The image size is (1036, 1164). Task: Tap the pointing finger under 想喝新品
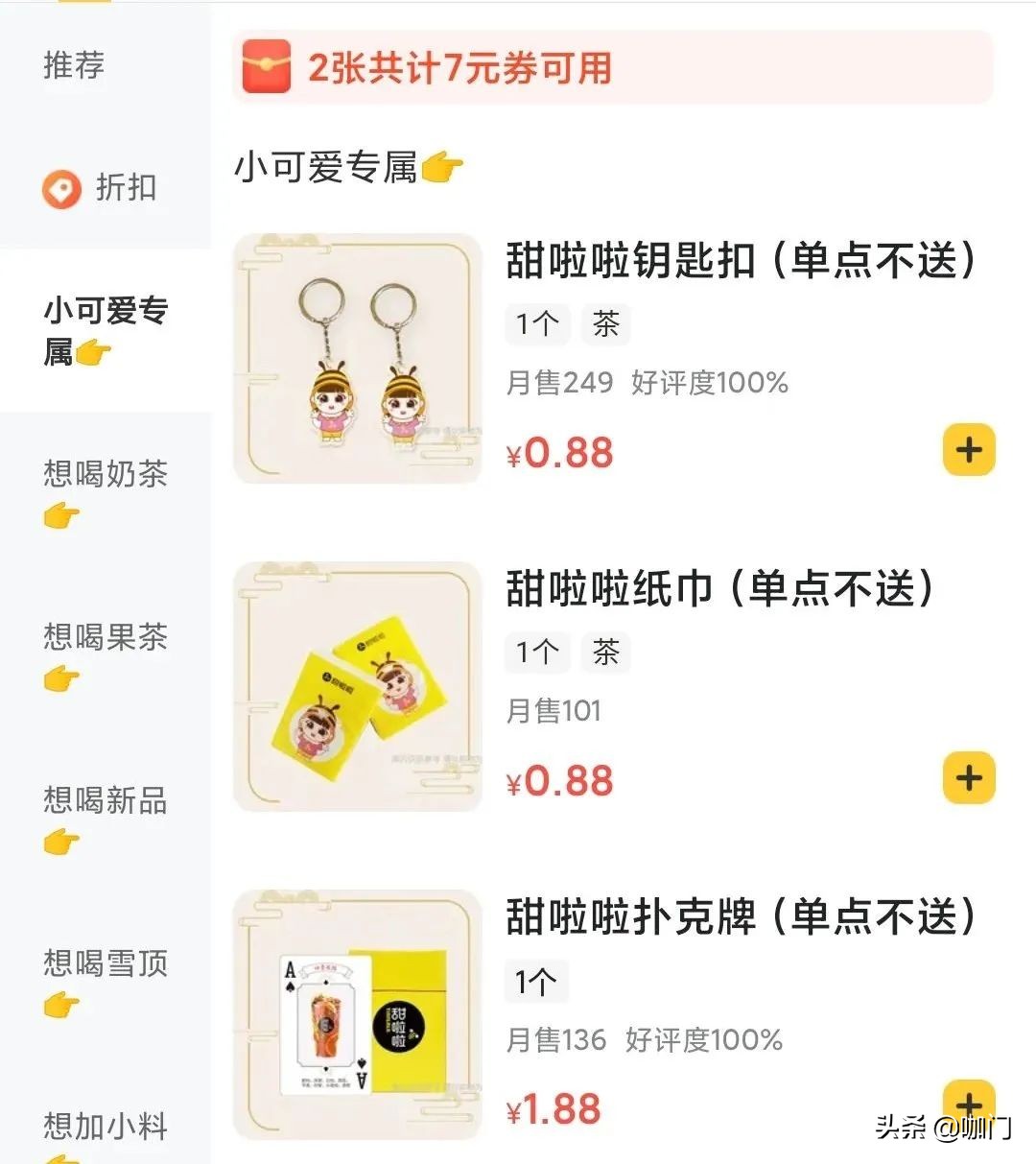[59, 842]
